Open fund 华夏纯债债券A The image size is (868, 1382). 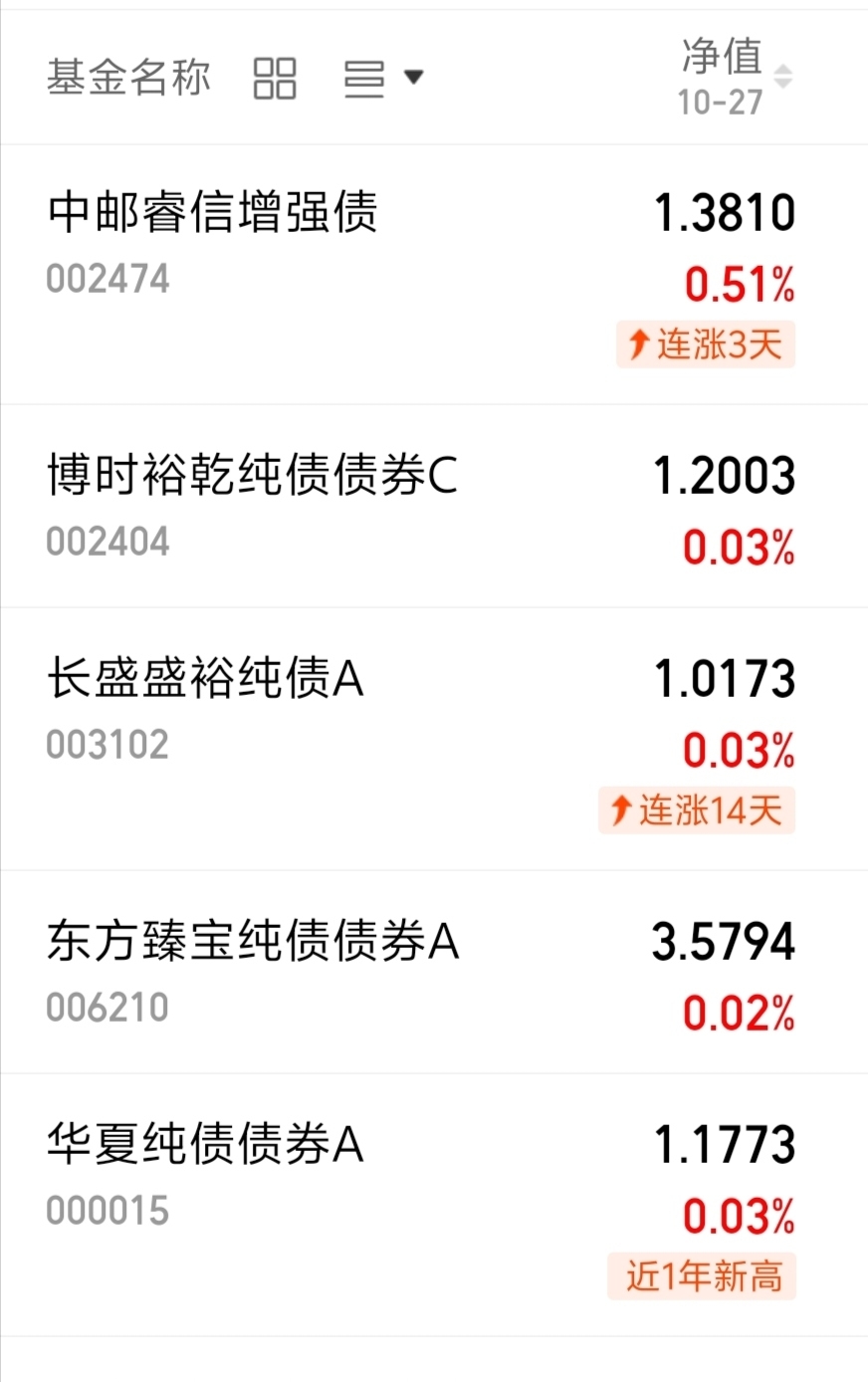[434, 1205]
